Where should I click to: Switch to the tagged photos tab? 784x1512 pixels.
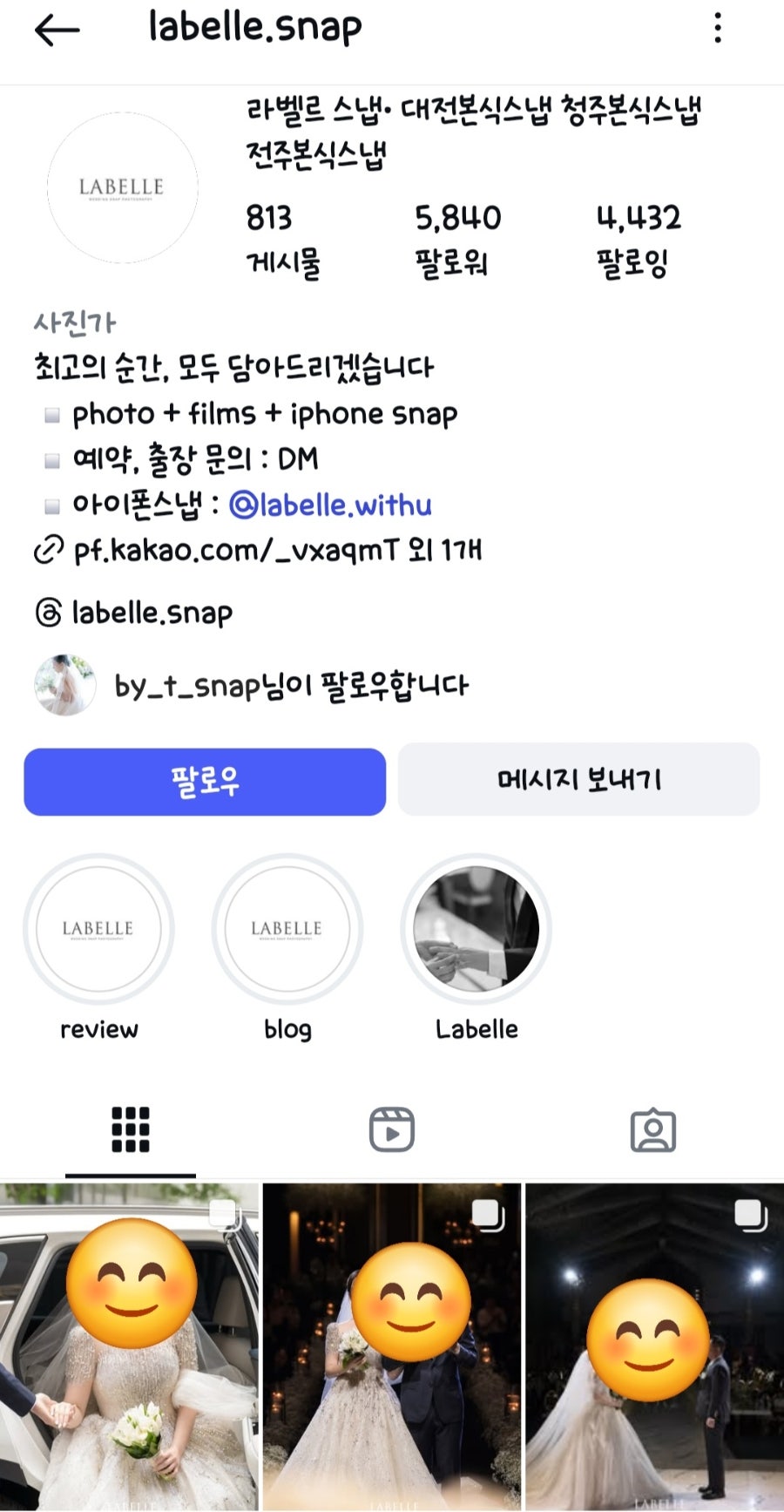[x=653, y=1130]
